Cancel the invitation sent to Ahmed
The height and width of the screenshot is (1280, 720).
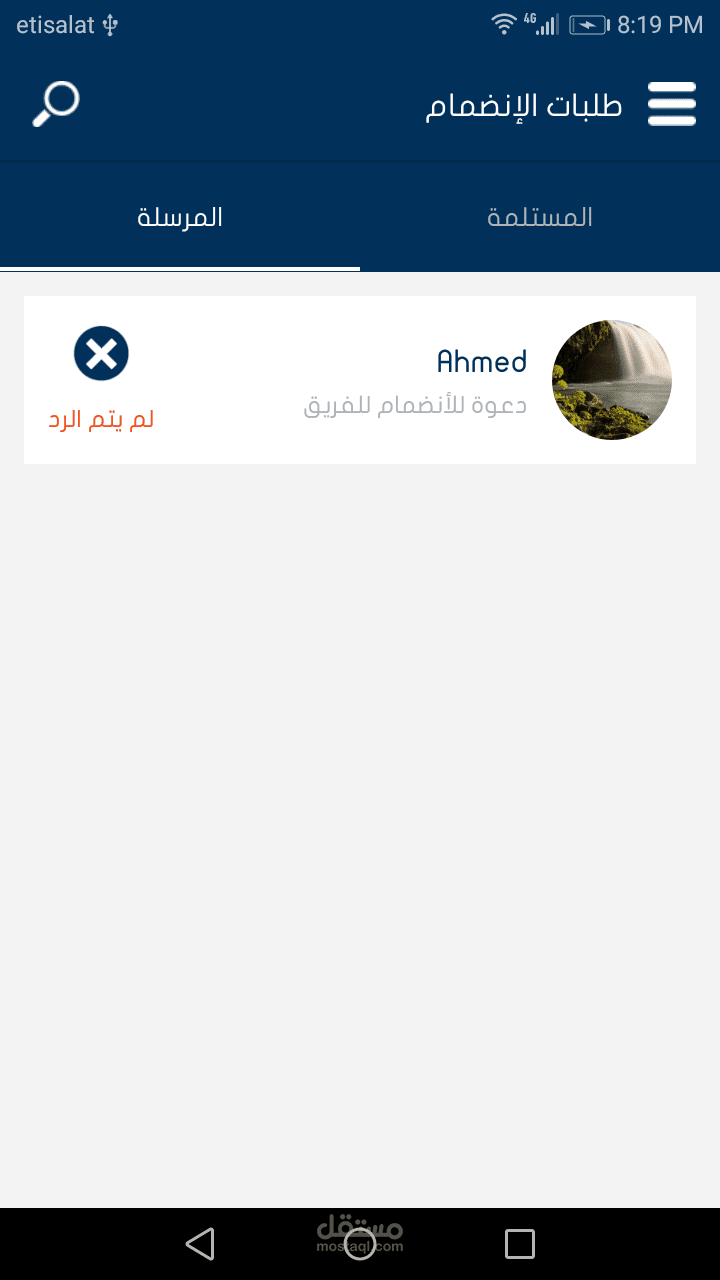pos(101,354)
